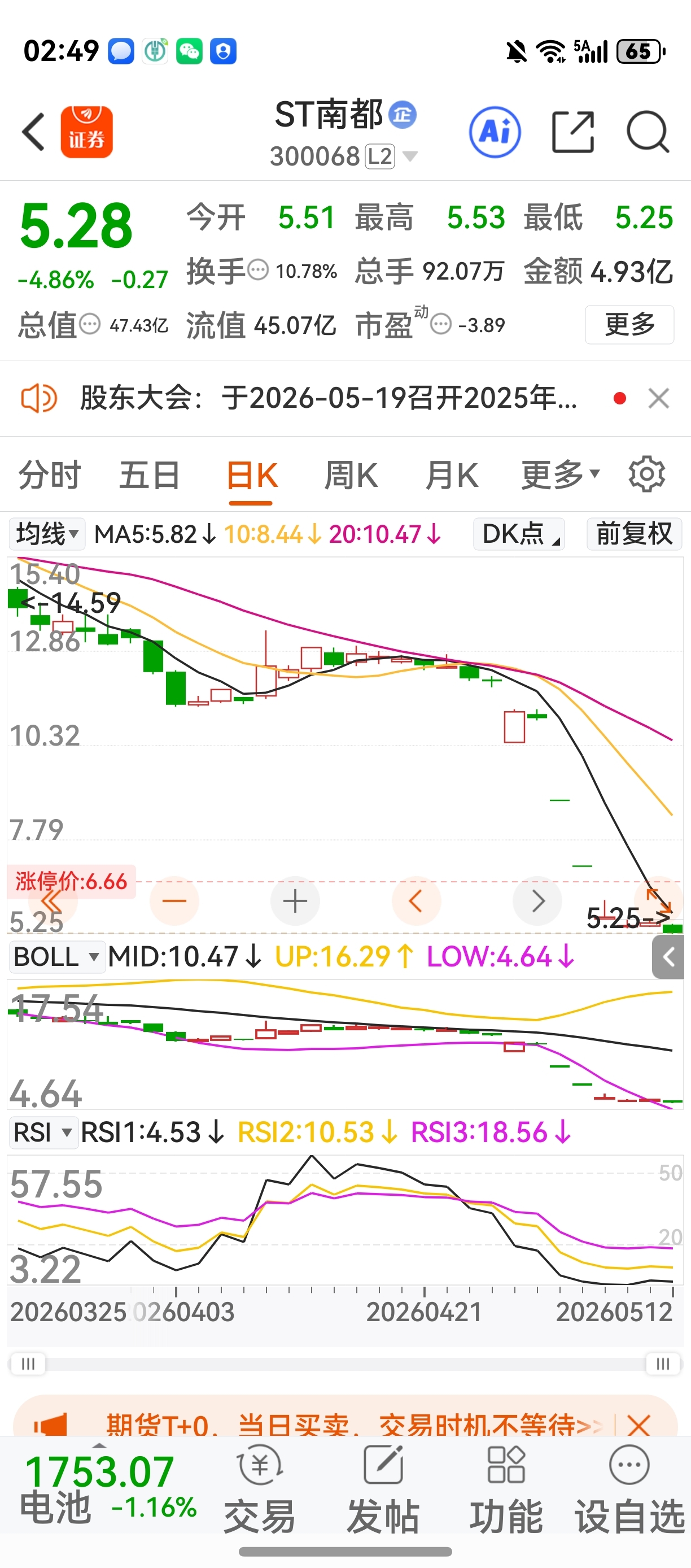This screenshot has width=691, height=1568.
Task: Select the 月K tab
Action: tap(451, 475)
